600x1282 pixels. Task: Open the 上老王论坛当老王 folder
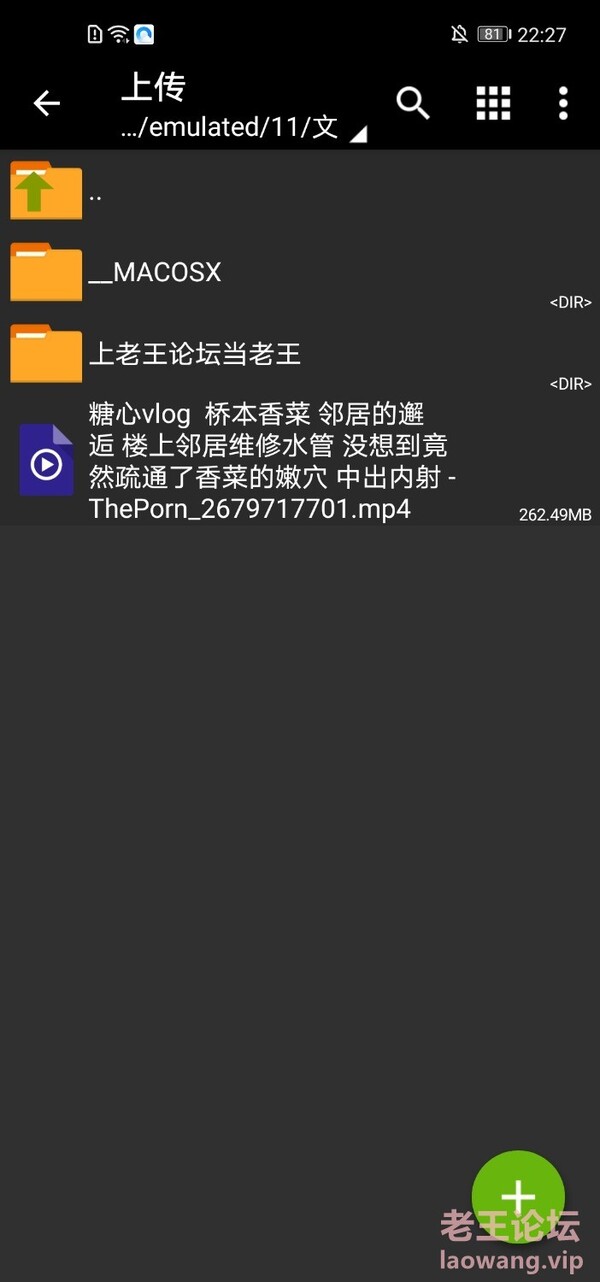click(x=300, y=354)
